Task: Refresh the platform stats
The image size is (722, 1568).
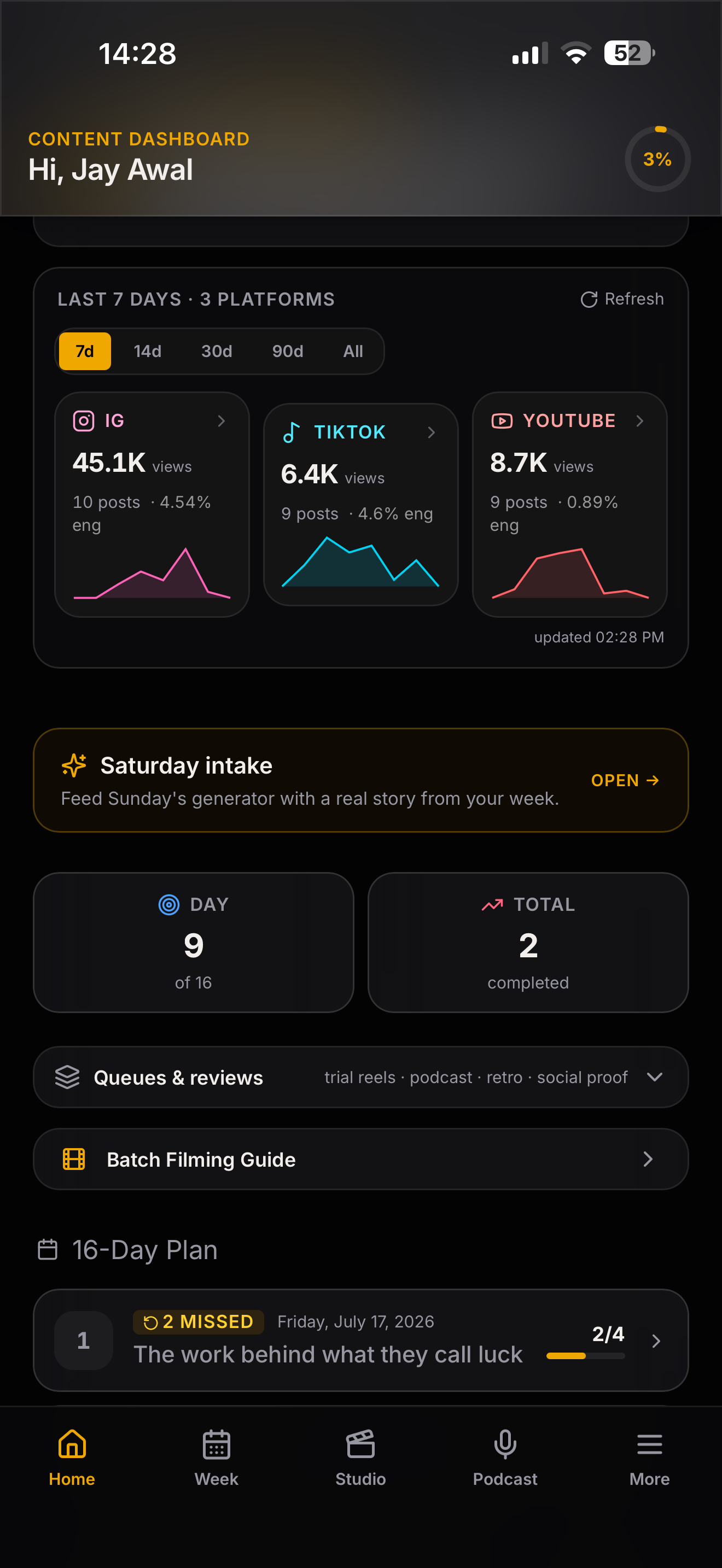Action: (x=621, y=299)
